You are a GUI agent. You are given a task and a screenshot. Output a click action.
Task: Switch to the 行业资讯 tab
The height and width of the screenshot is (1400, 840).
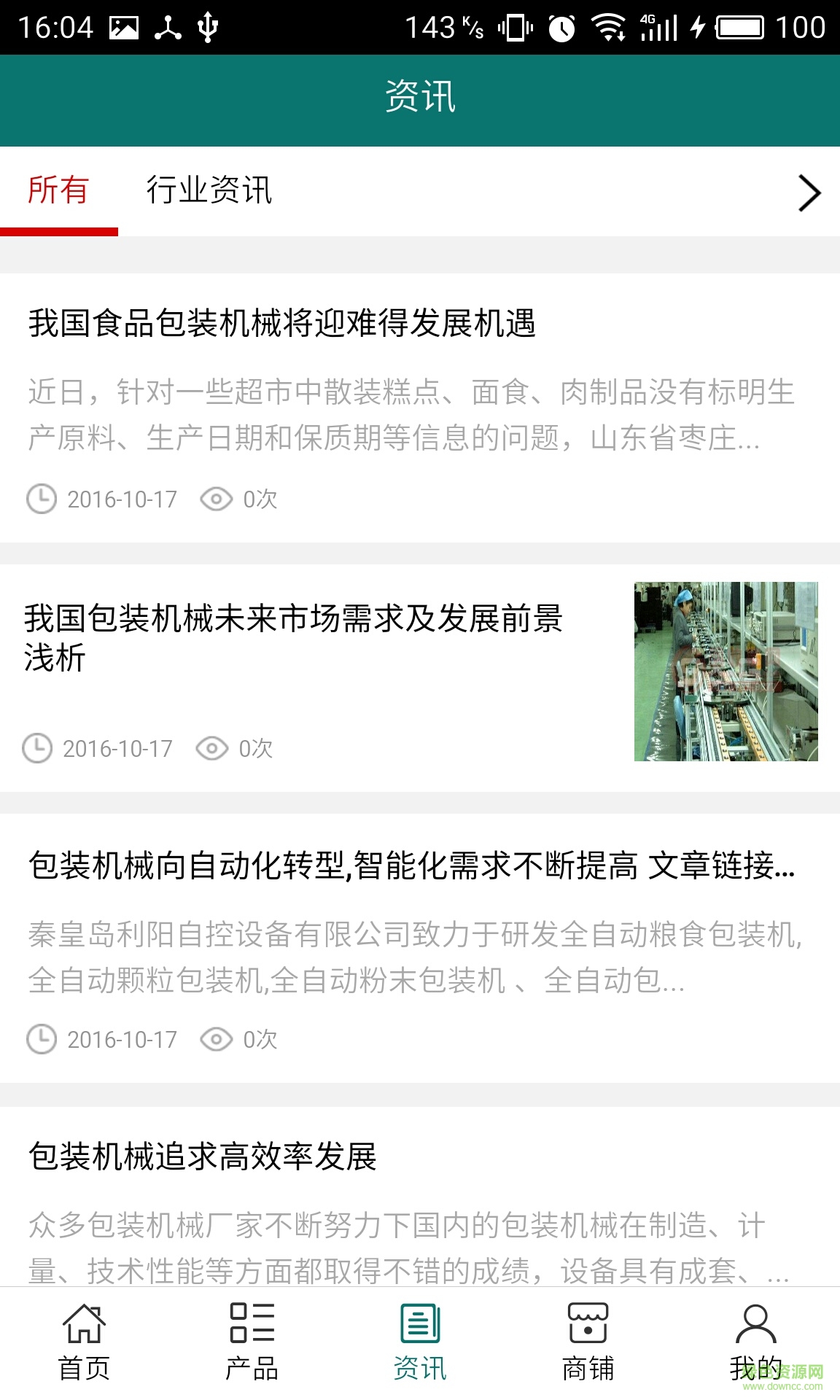209,191
